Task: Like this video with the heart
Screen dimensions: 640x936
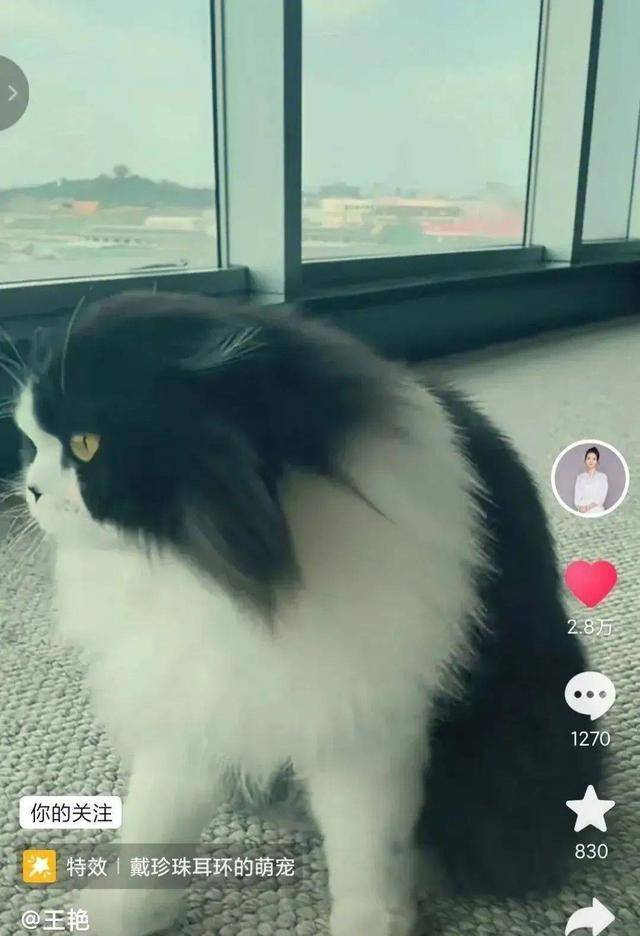Action: [x=590, y=584]
